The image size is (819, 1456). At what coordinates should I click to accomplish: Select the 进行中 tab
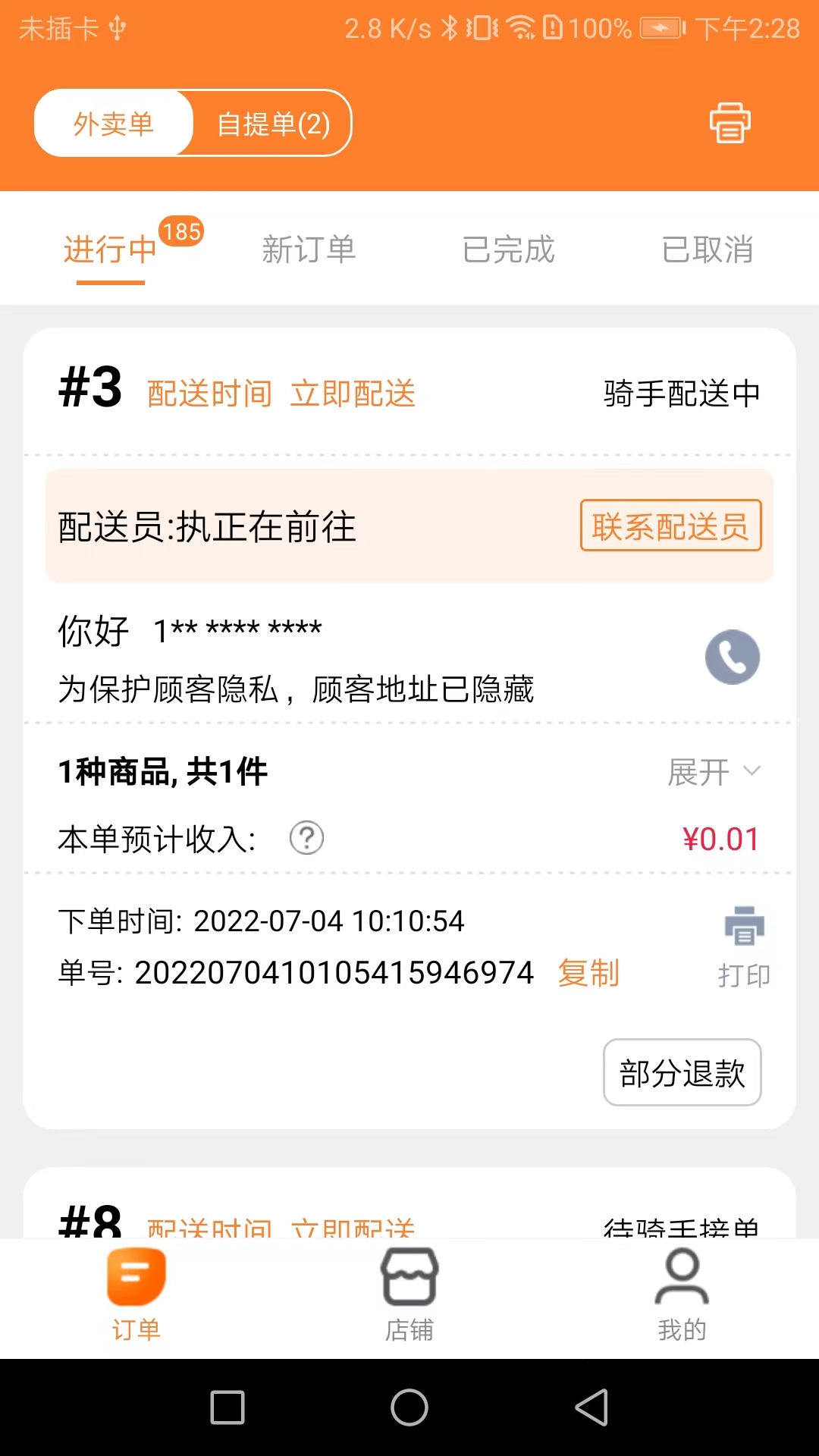(x=111, y=249)
